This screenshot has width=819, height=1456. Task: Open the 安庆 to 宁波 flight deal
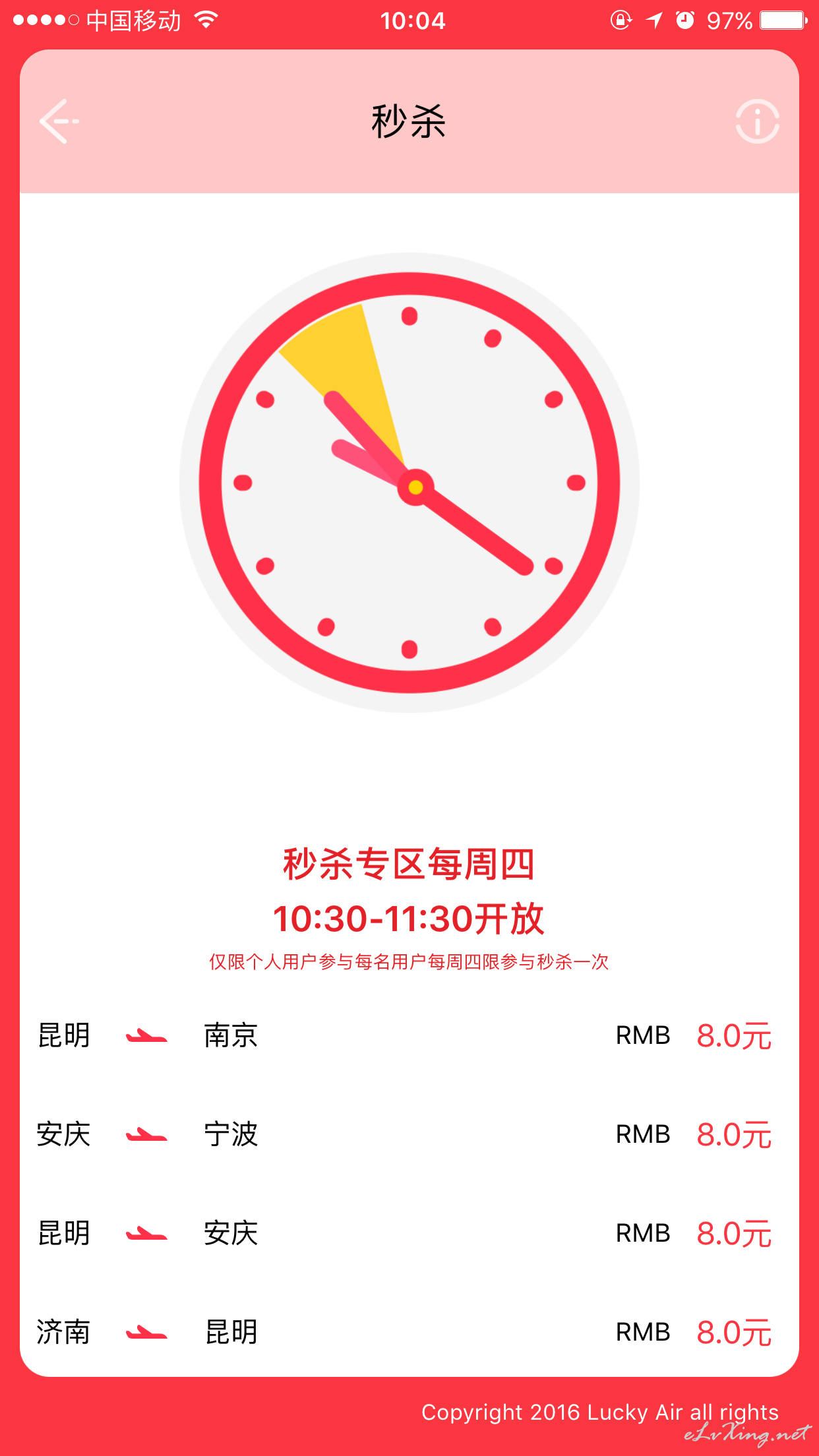(409, 1134)
